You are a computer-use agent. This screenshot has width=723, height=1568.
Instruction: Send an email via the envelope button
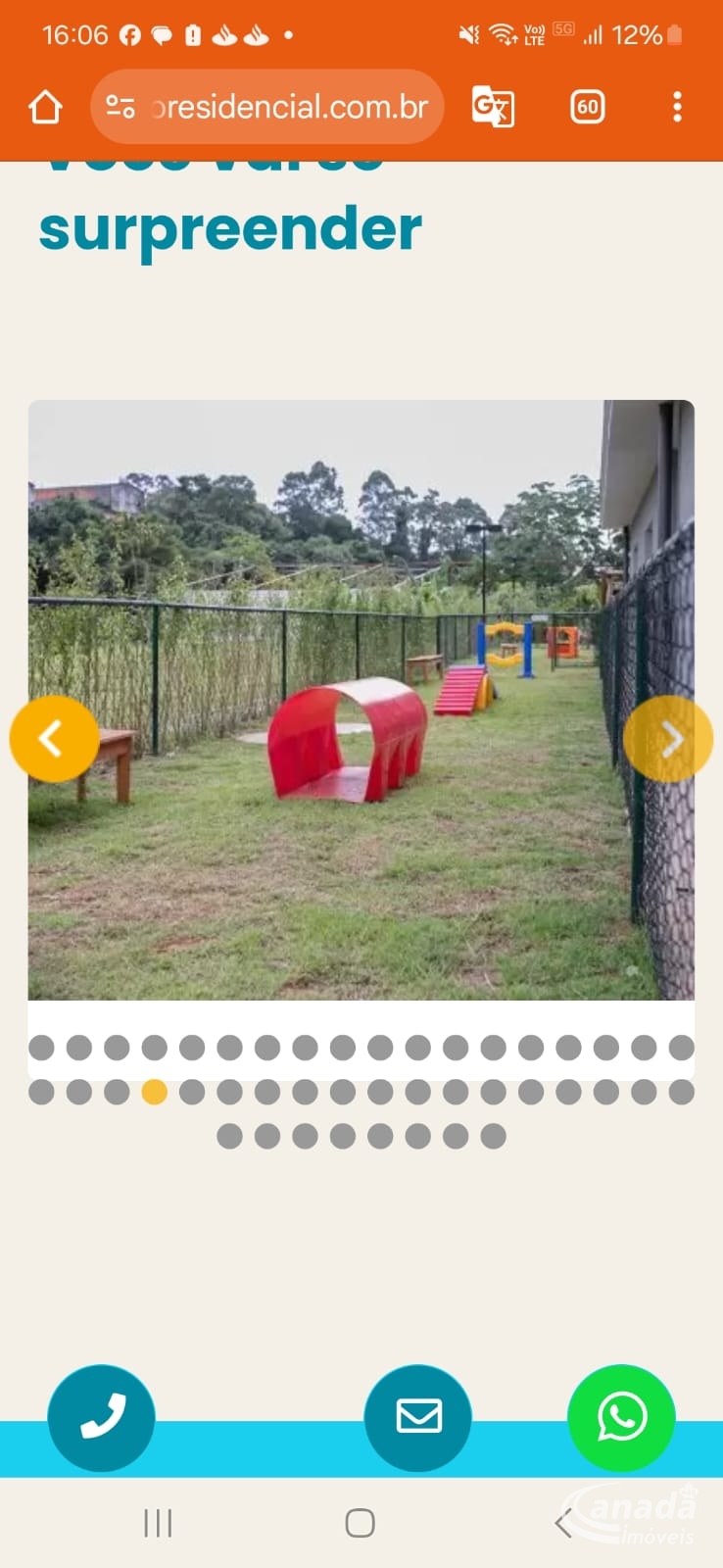point(418,1417)
